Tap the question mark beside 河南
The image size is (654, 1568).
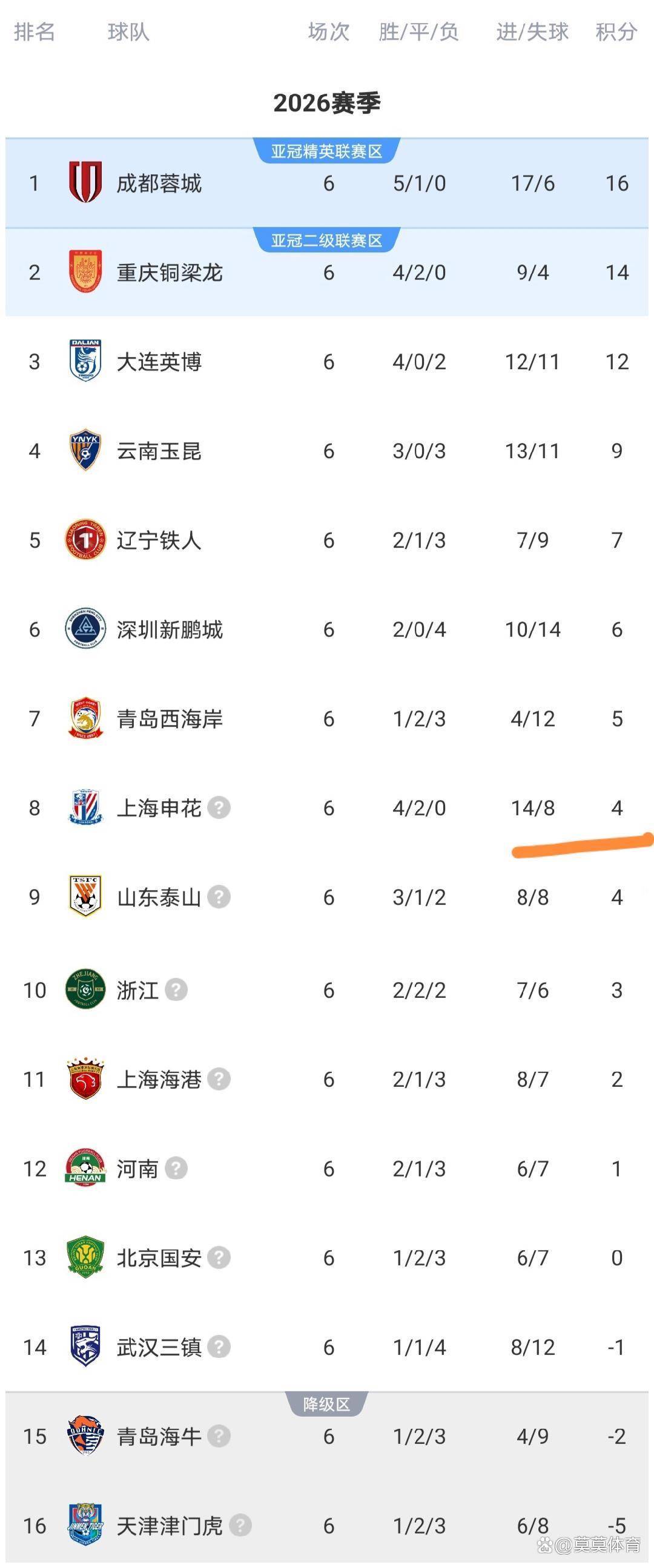pos(177,1169)
